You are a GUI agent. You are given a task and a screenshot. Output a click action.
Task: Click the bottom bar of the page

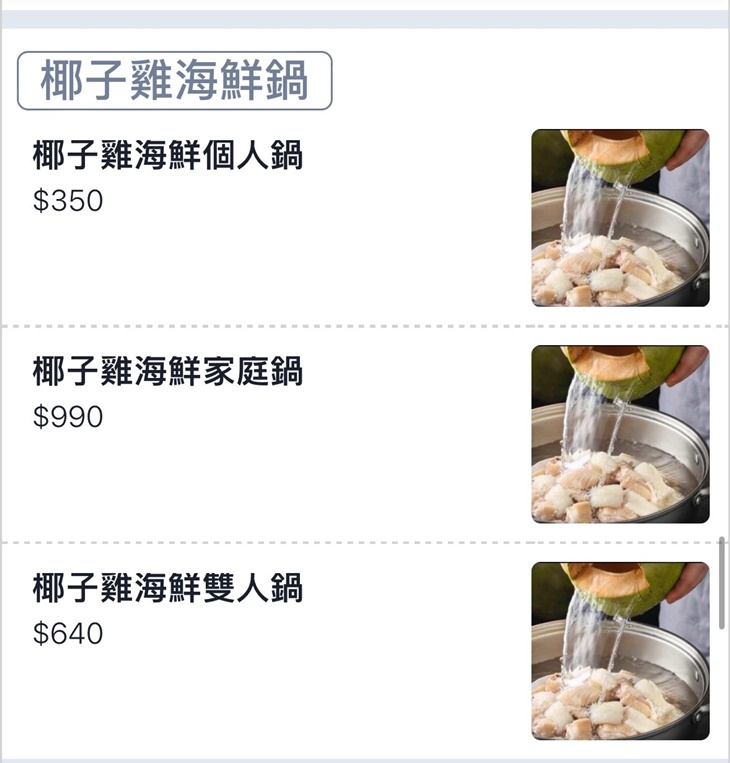tap(365, 758)
